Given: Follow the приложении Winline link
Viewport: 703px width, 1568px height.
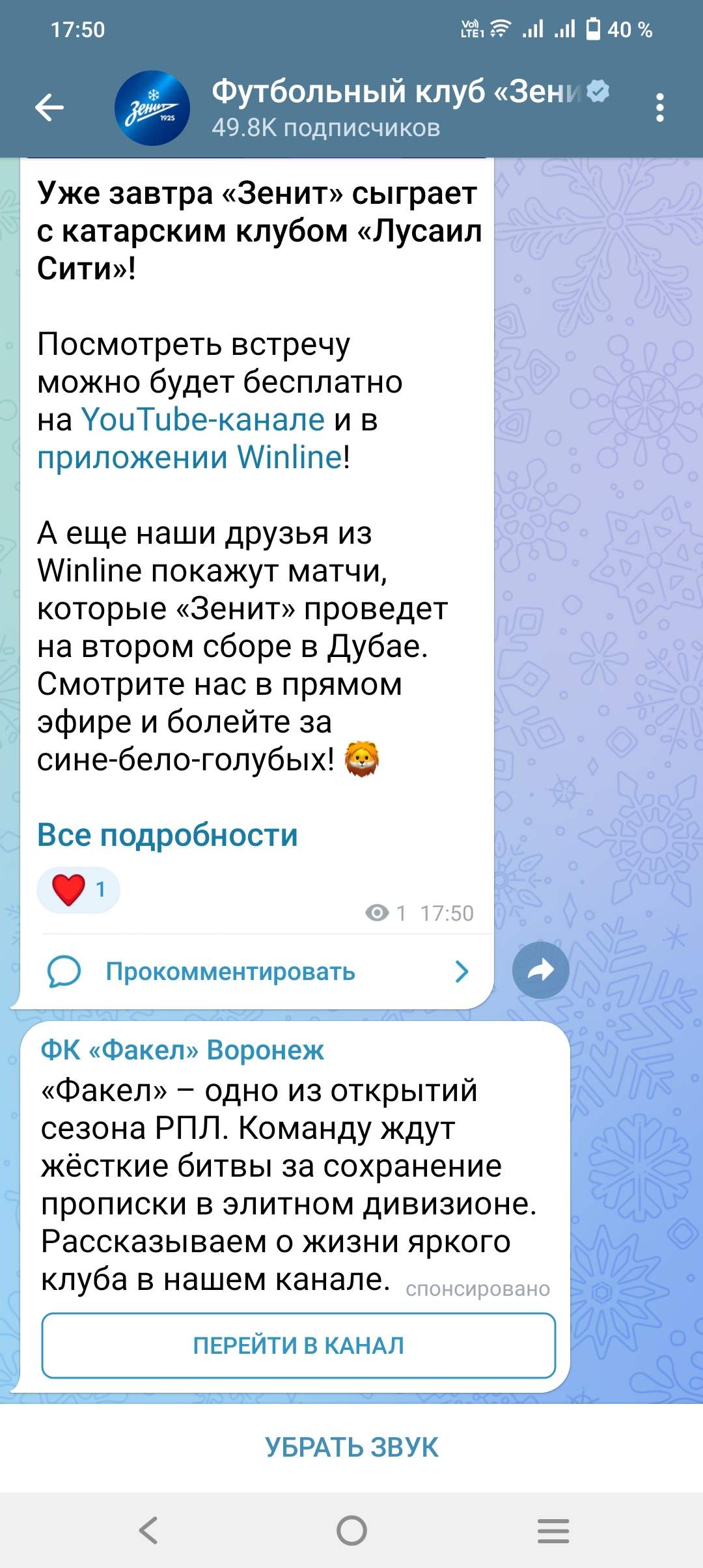Looking at the screenshot, I should tap(189, 457).
